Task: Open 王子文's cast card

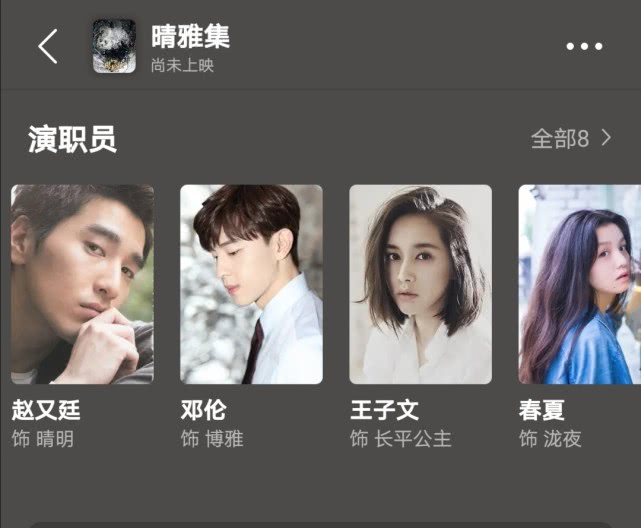Action: pos(420,284)
